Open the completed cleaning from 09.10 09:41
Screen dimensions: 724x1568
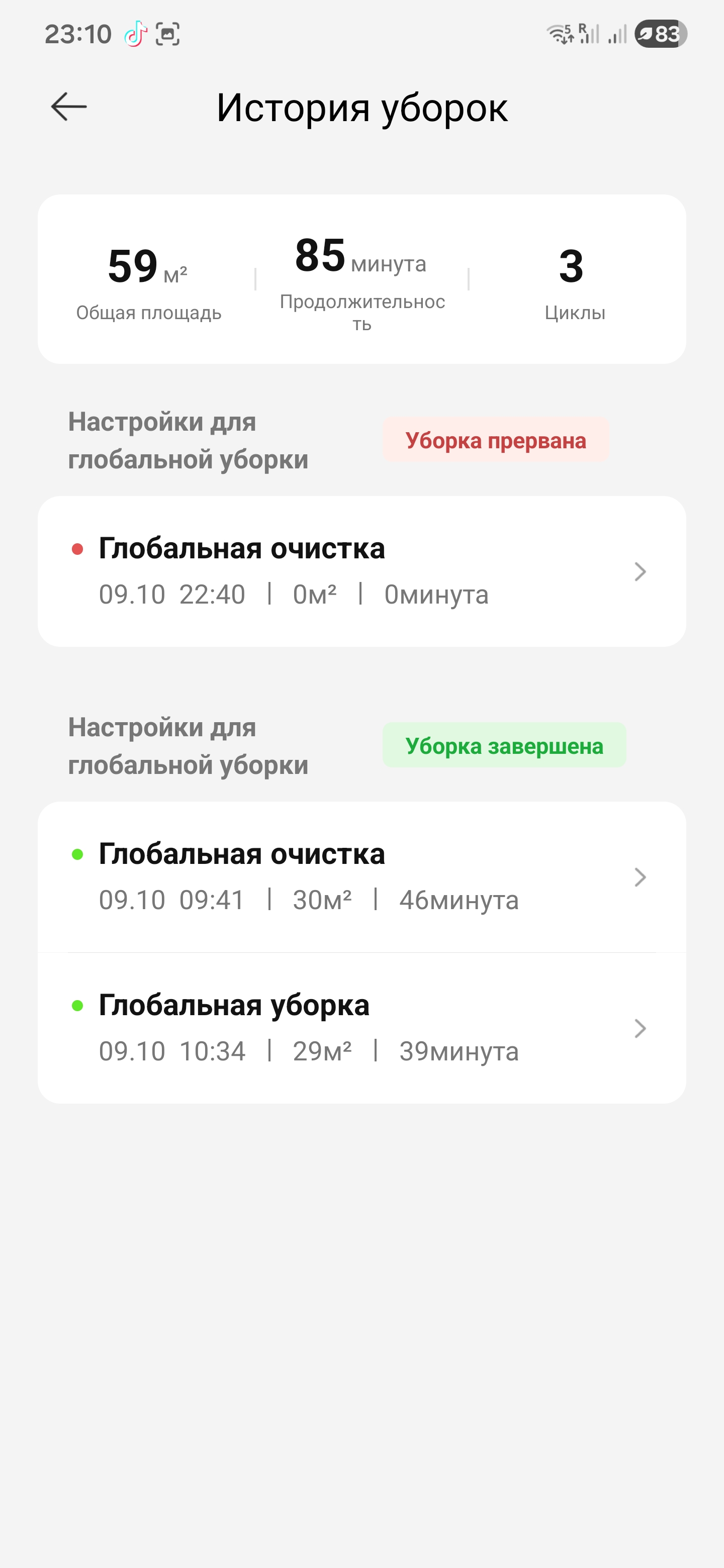[361, 876]
